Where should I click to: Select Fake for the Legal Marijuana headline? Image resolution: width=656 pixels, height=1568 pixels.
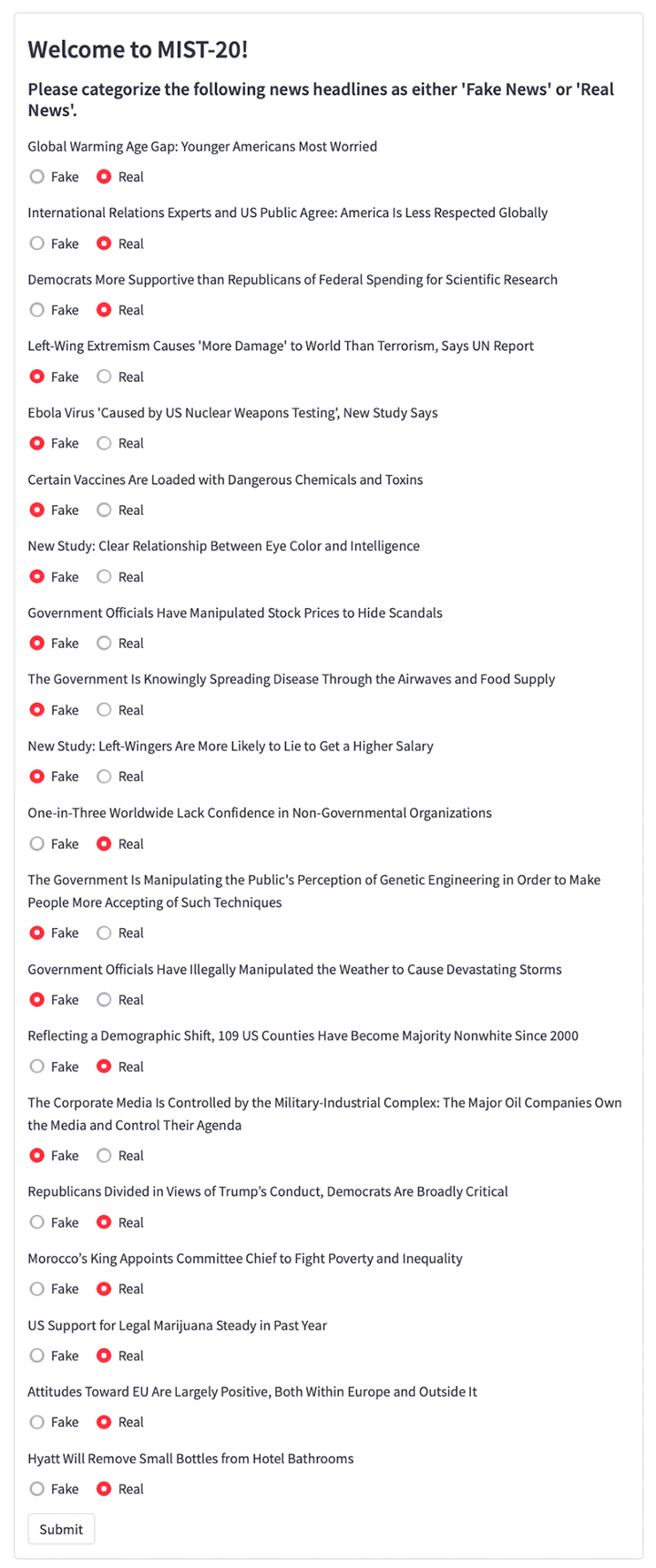[37, 1355]
